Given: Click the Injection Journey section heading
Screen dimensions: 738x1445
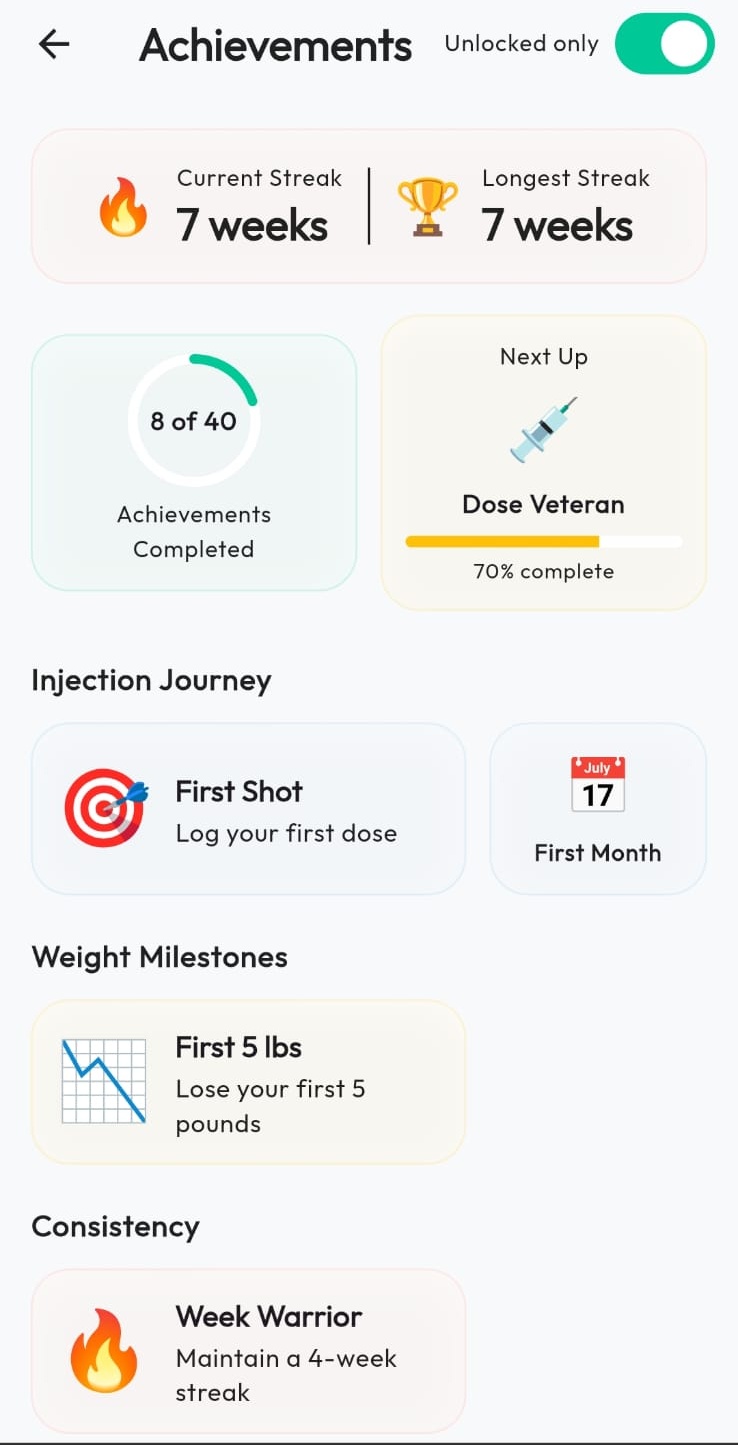Looking at the screenshot, I should coord(151,680).
